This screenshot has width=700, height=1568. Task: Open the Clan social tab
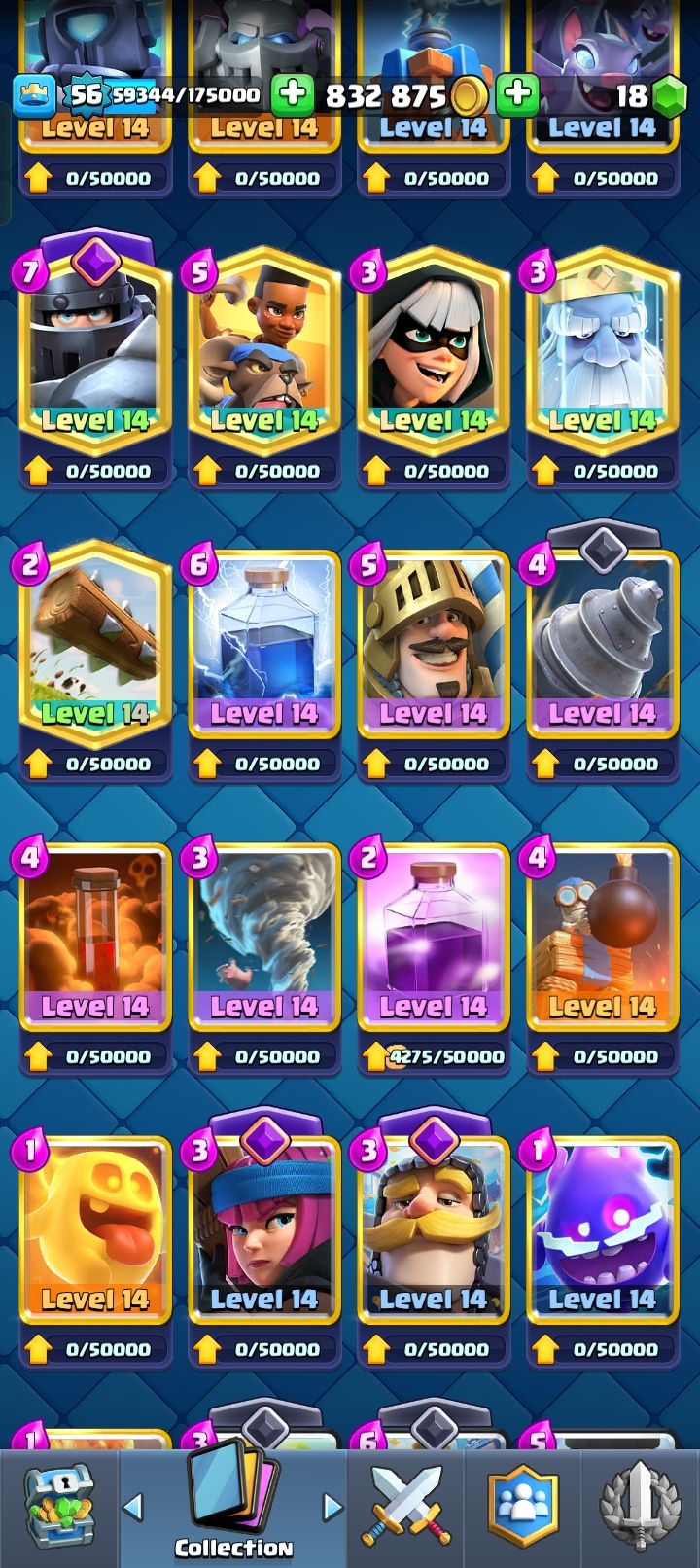(523, 1508)
